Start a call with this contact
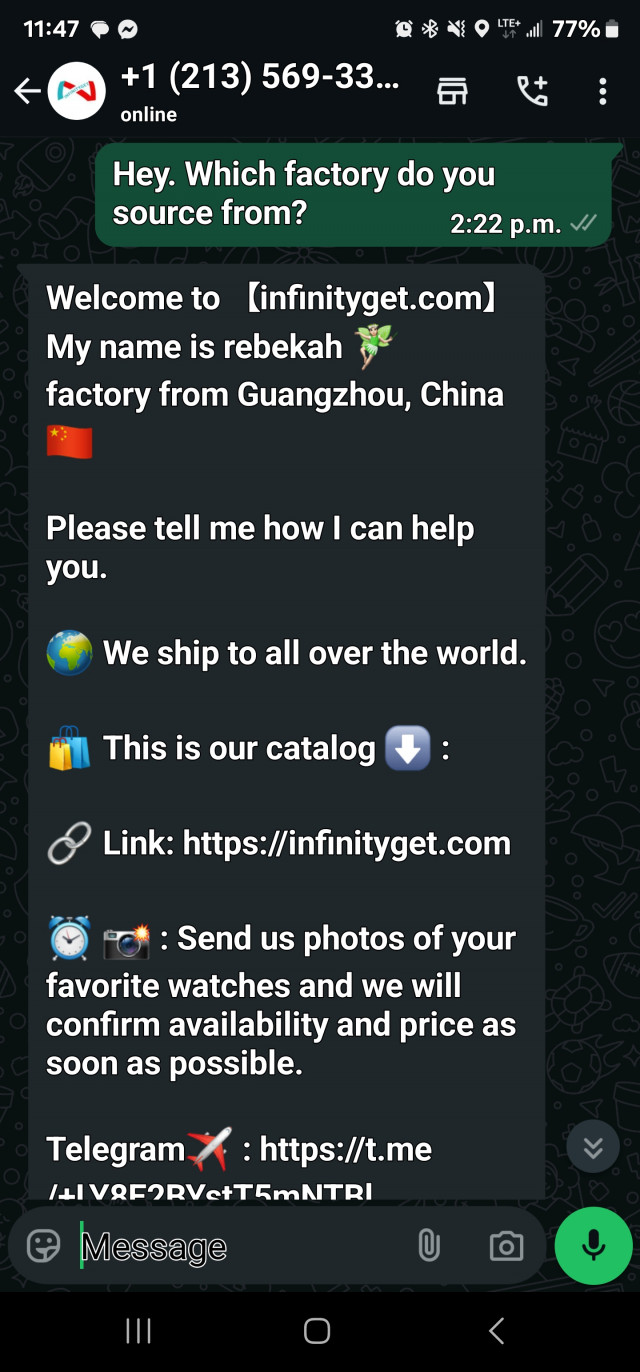Screen dimensions: 640x1372 tap(532, 92)
